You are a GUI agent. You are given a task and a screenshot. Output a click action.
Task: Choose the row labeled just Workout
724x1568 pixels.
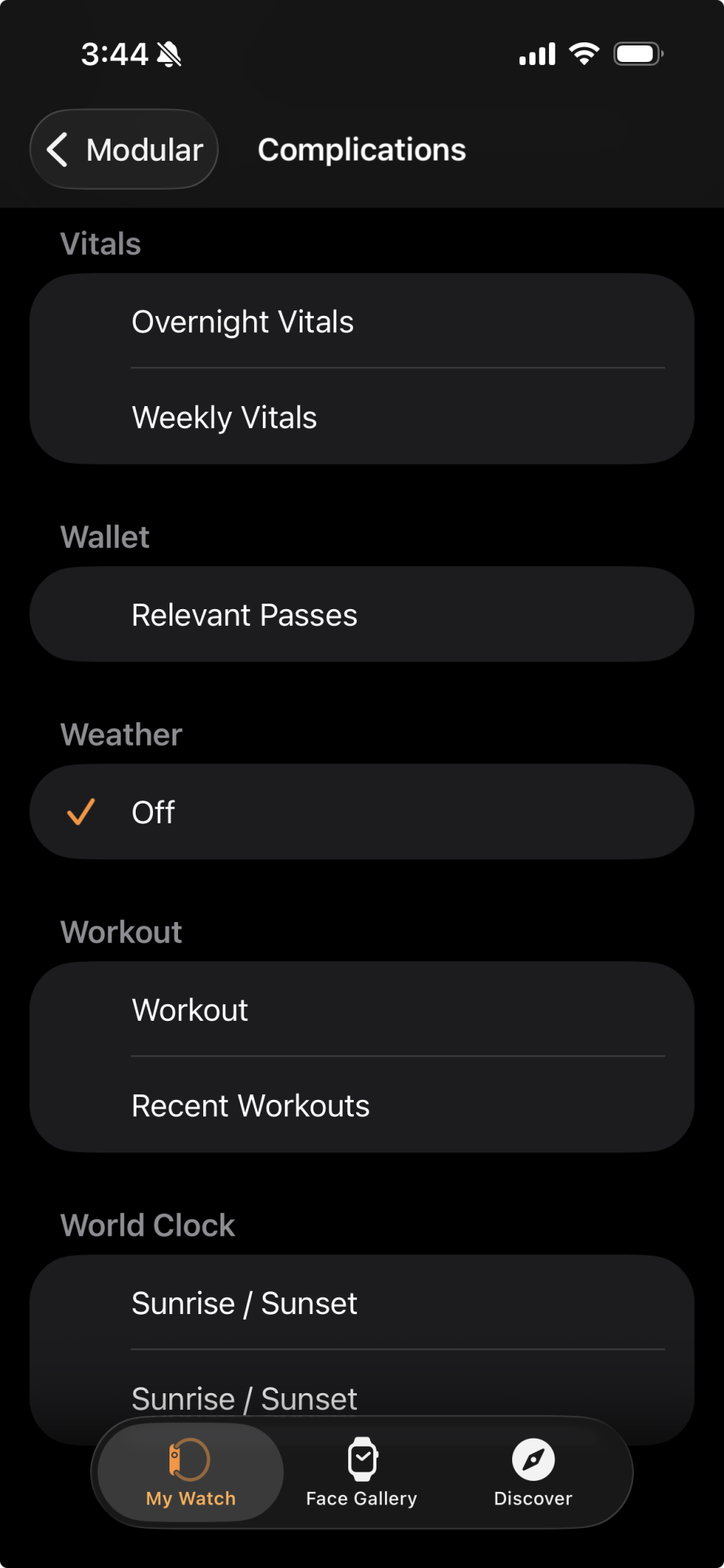pyautogui.click(x=361, y=1010)
